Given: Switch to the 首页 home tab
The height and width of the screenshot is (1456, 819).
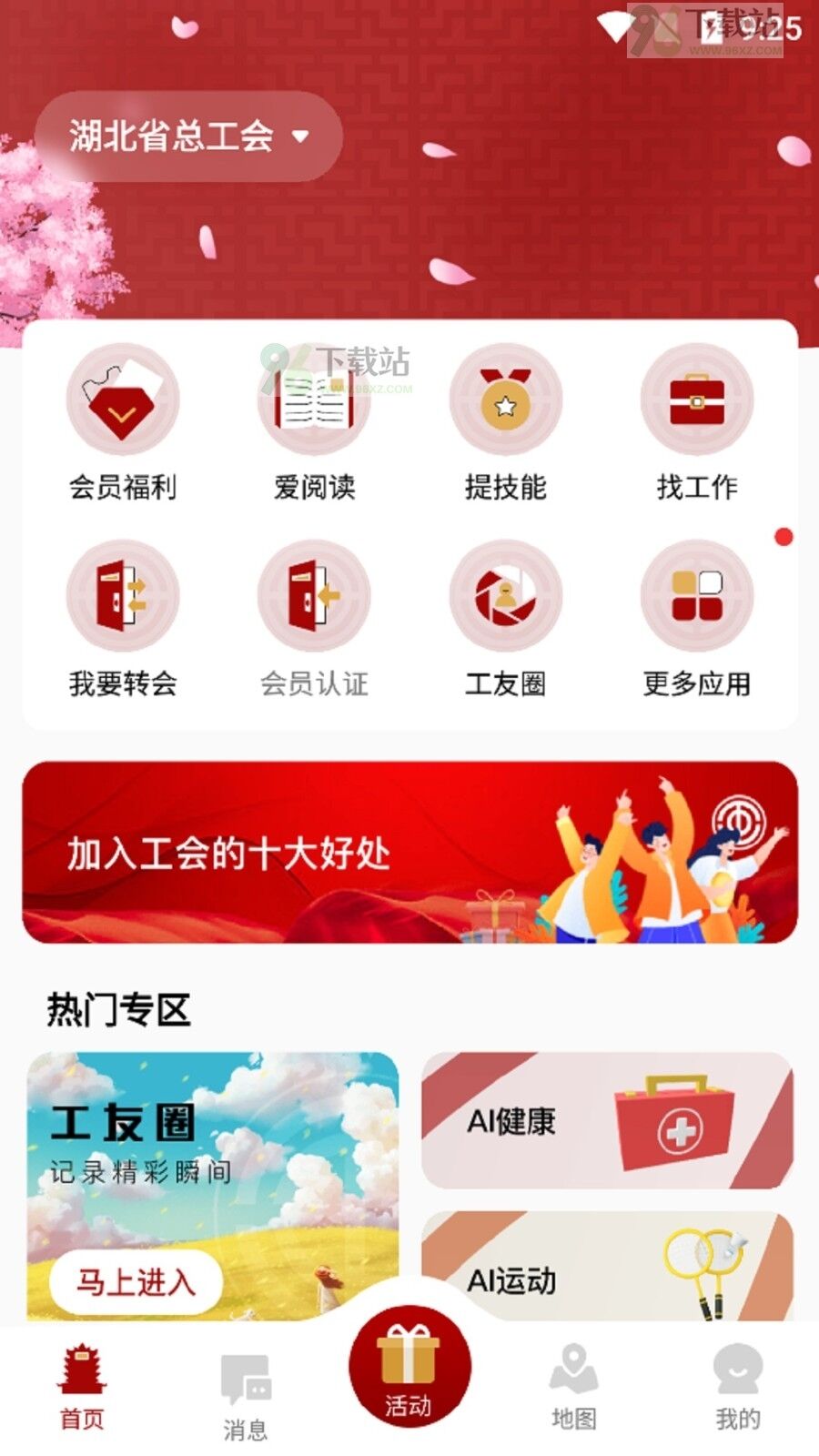Looking at the screenshot, I should tap(82, 1387).
